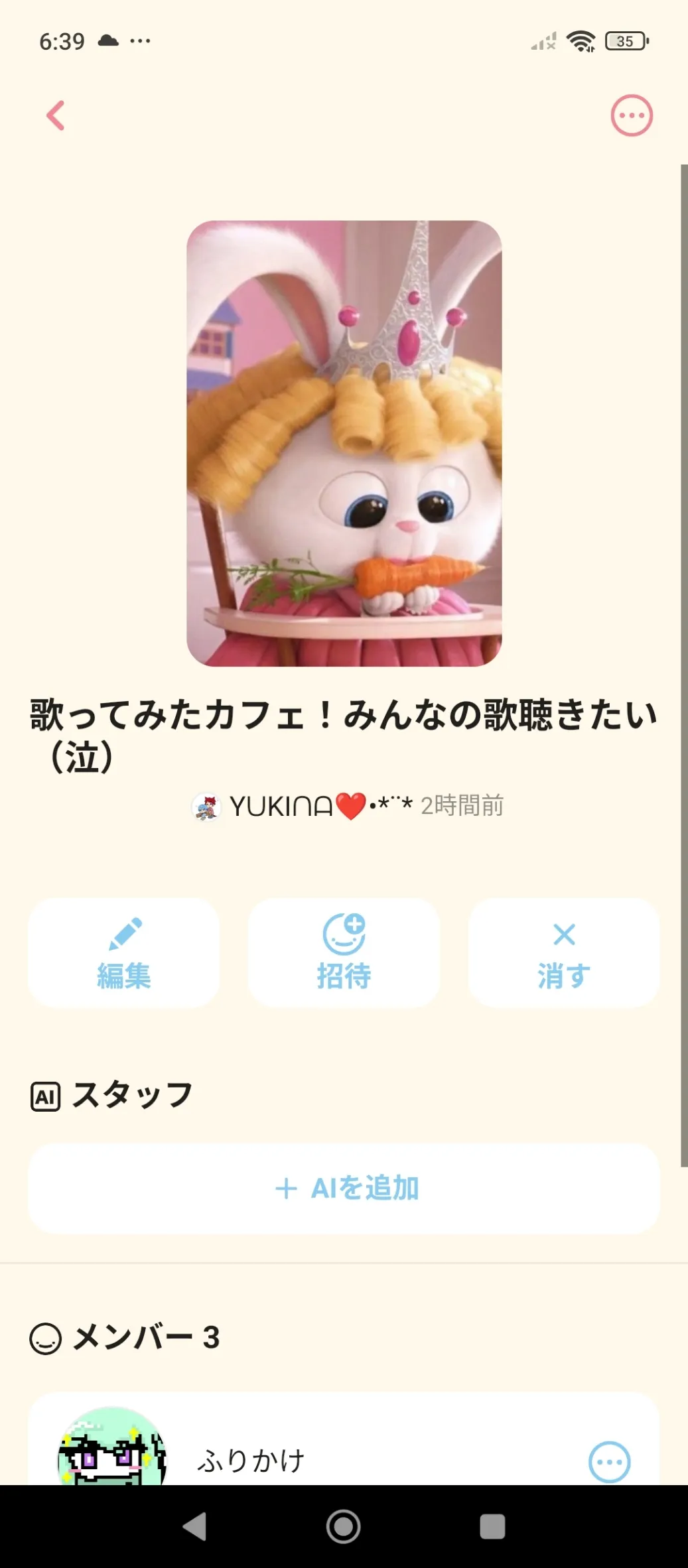The width and height of the screenshot is (688, 1568).
Task: Tap the system home button
Action: 344,1526
